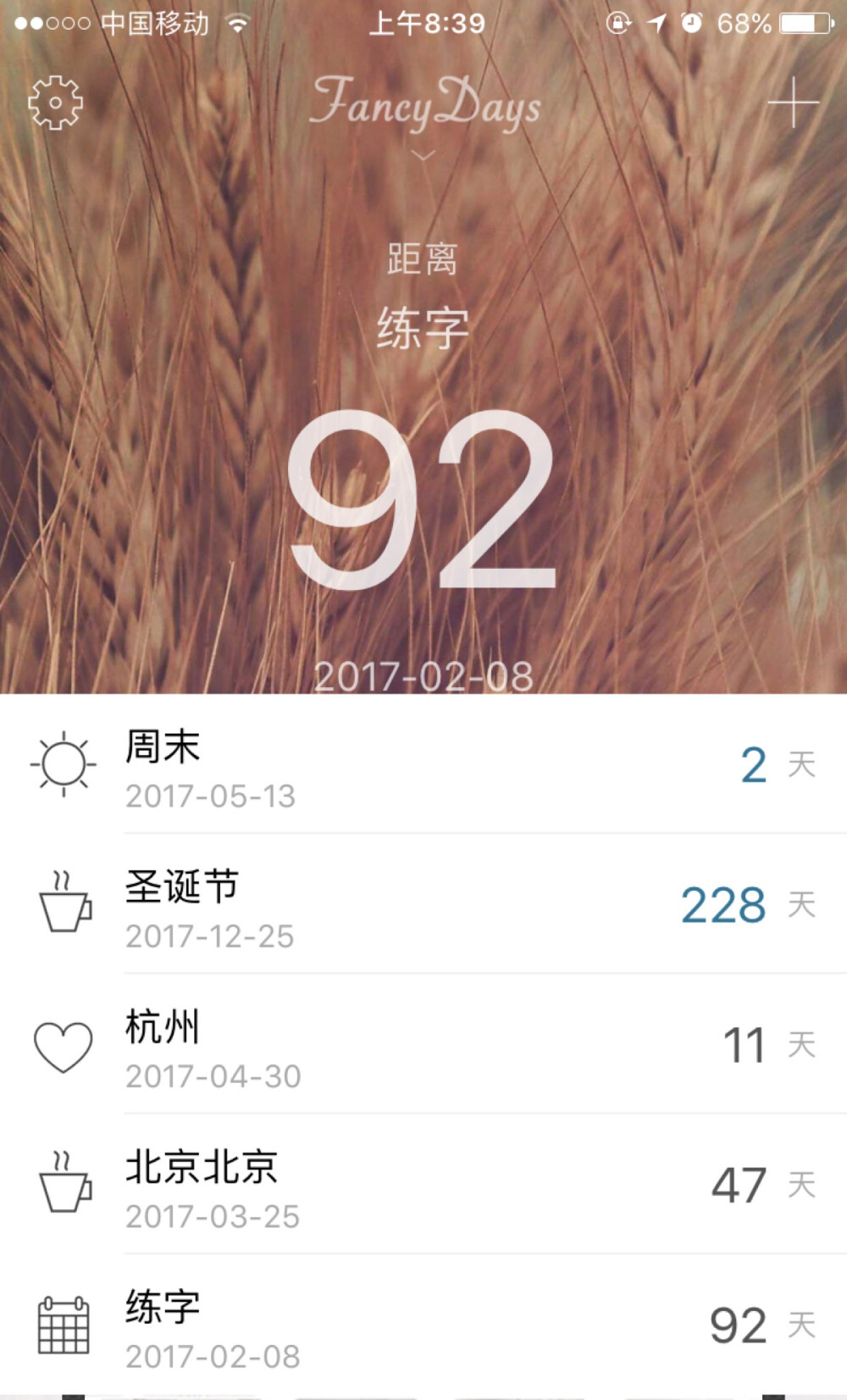Viewport: 847px width, 1400px height.
Task: Select the sun icon beside 周末
Action: click(63, 761)
